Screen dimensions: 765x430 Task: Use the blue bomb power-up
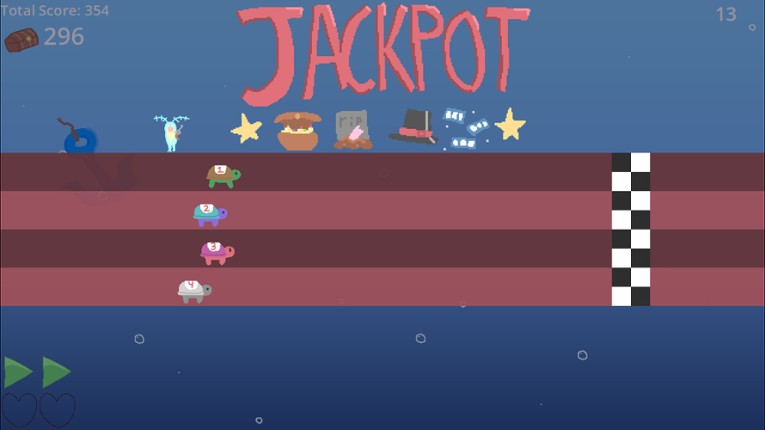click(79, 138)
